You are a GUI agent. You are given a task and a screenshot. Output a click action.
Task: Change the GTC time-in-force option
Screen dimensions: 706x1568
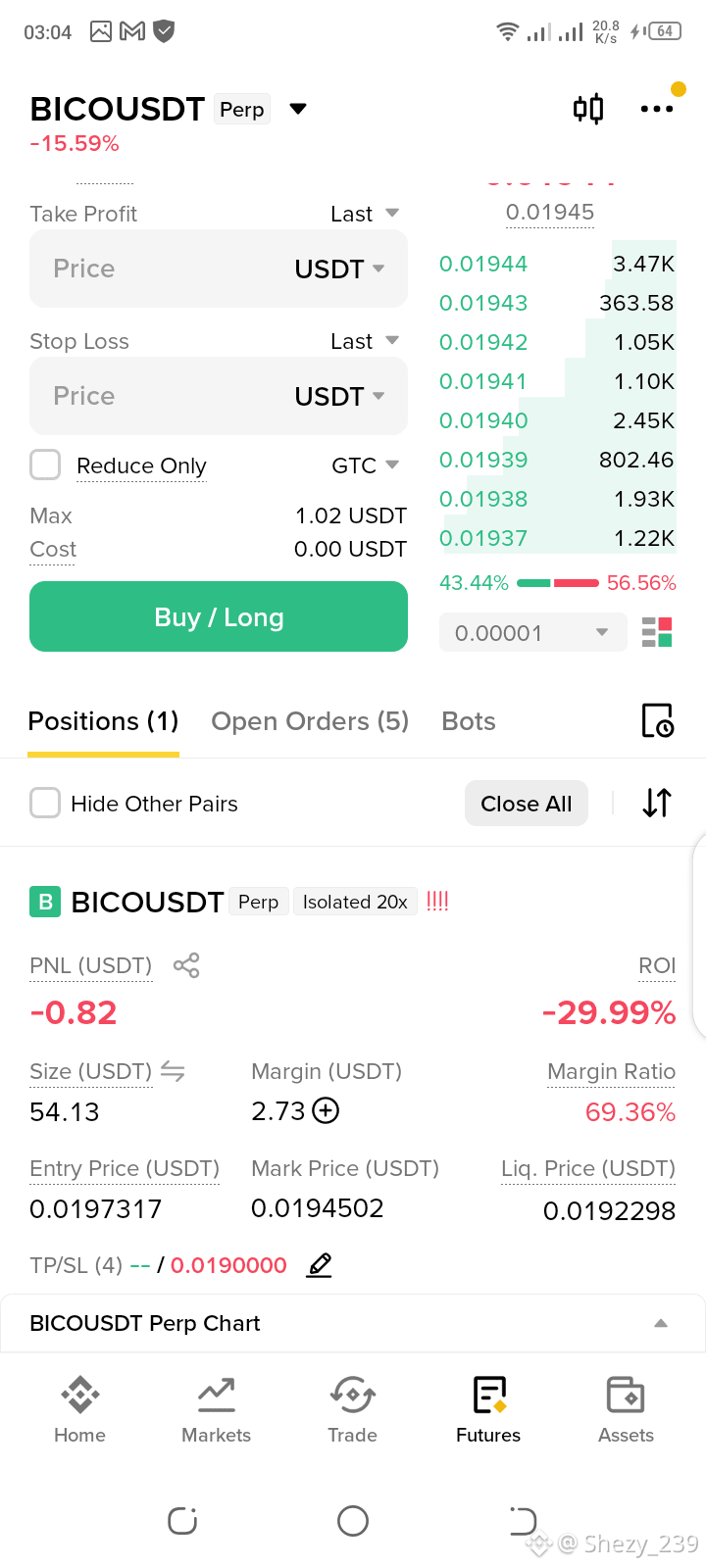[x=365, y=465]
